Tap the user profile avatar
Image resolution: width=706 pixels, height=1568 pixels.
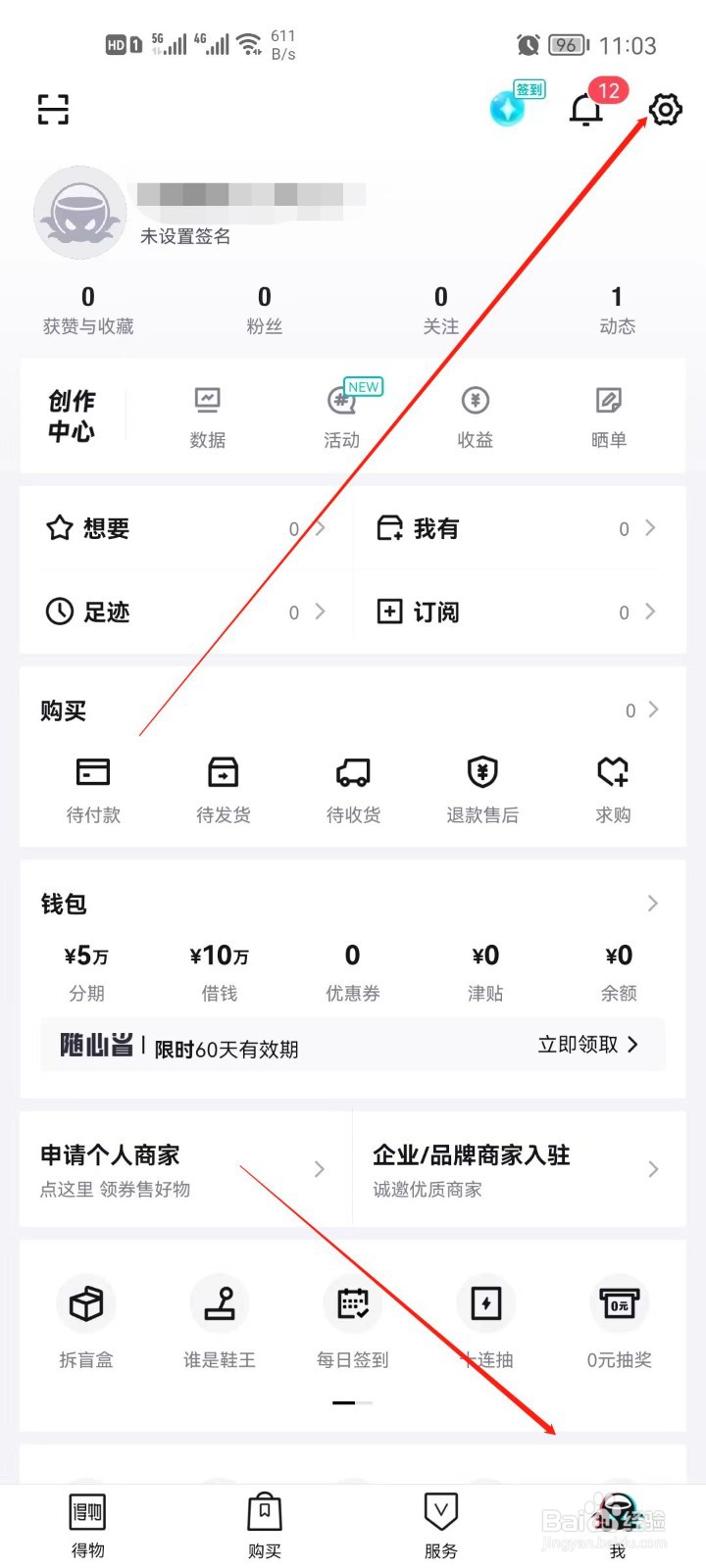click(78, 213)
